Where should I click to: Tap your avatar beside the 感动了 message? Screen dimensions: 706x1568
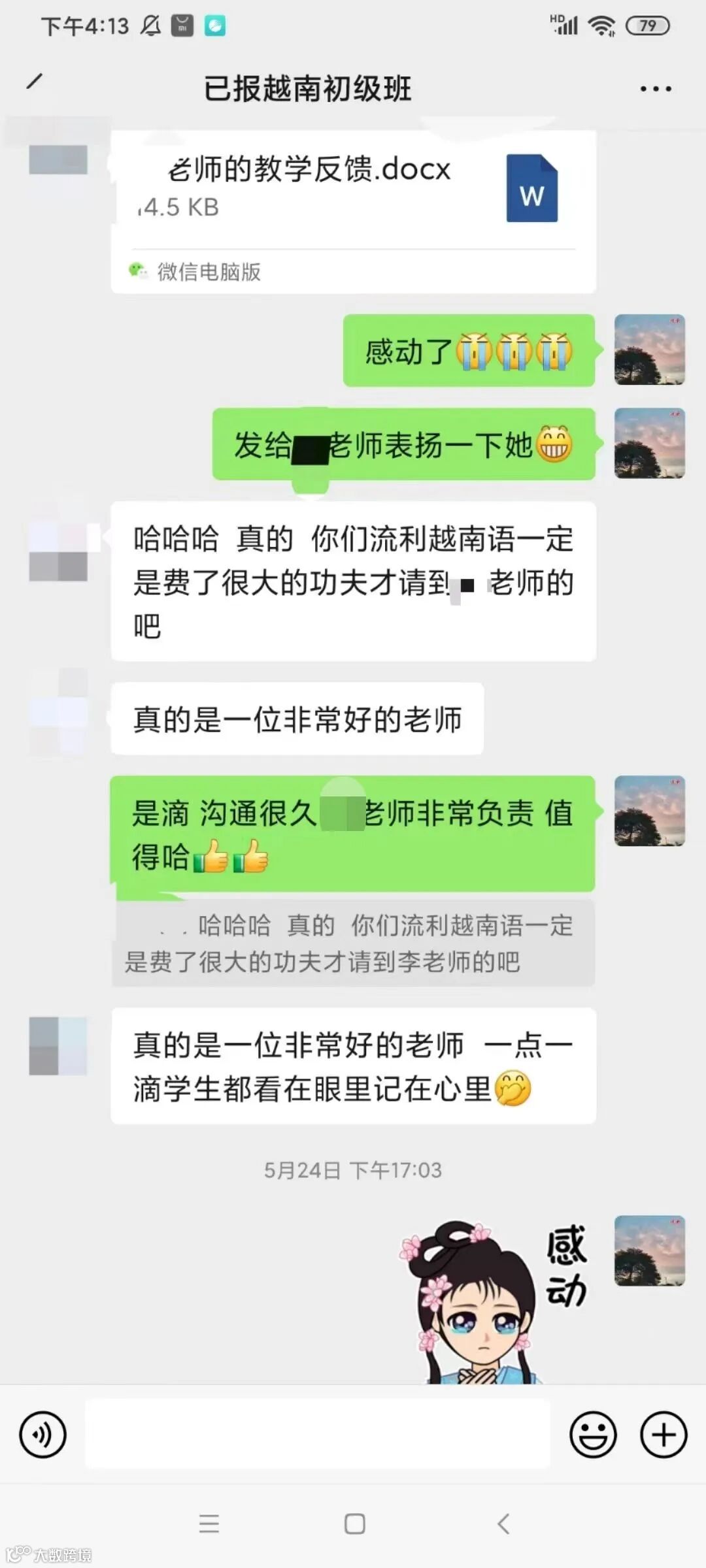pyautogui.click(x=649, y=351)
